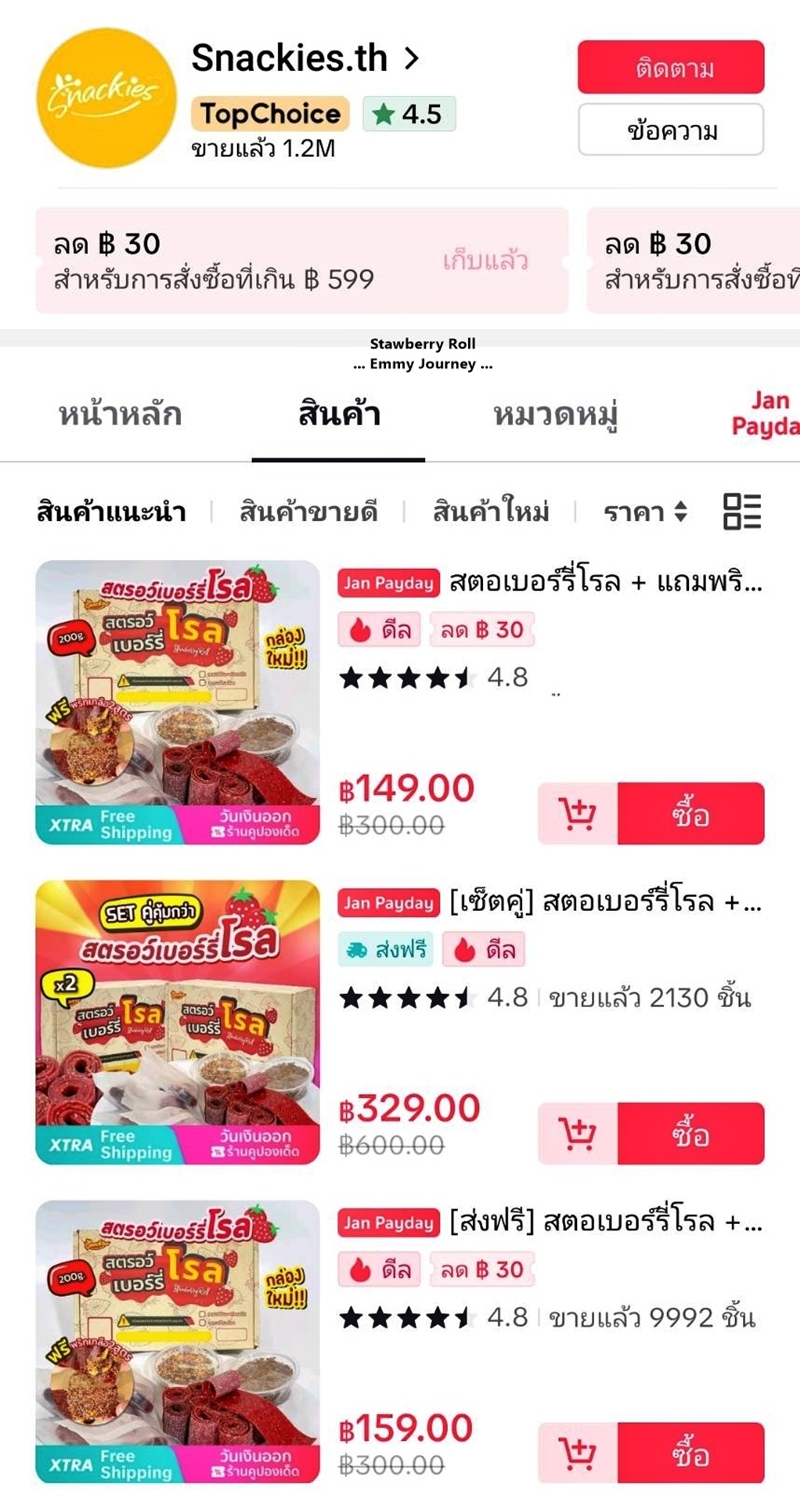Sort products by ราคา price
Image resolution: width=800 pixels, height=1497 pixels.
point(645,512)
